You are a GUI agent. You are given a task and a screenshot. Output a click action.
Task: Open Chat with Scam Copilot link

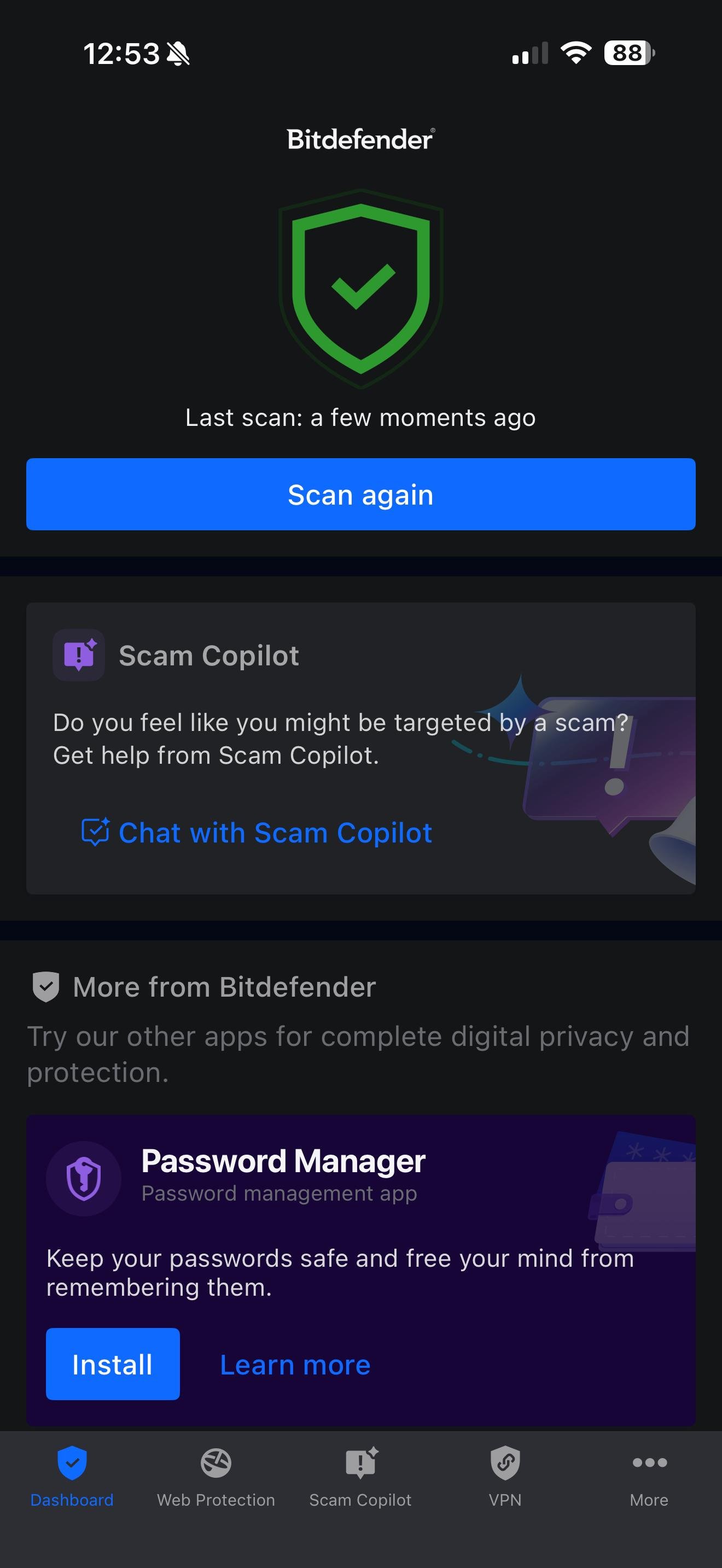(x=257, y=832)
